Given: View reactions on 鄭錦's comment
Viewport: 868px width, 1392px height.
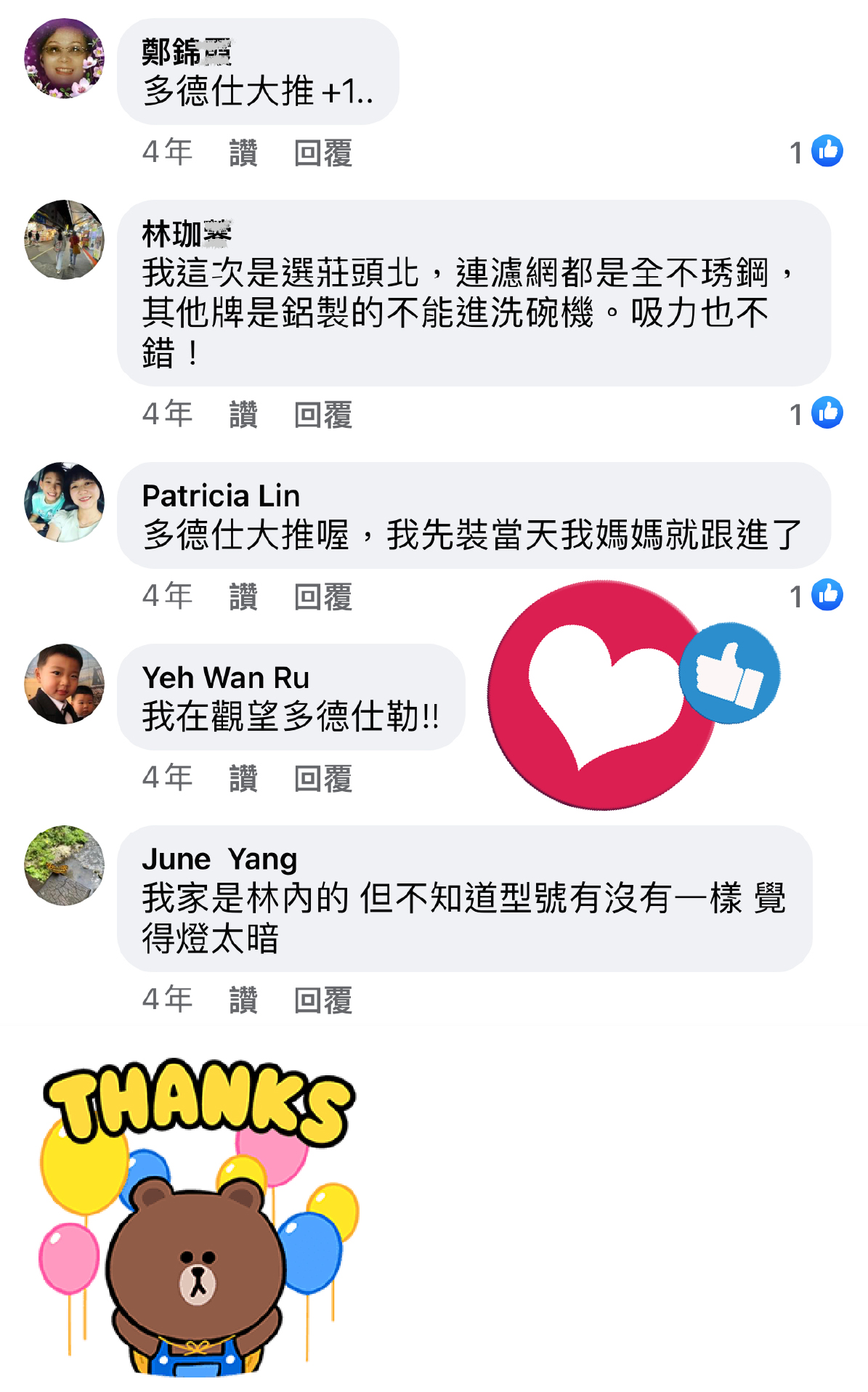Looking at the screenshot, I should click(x=816, y=151).
